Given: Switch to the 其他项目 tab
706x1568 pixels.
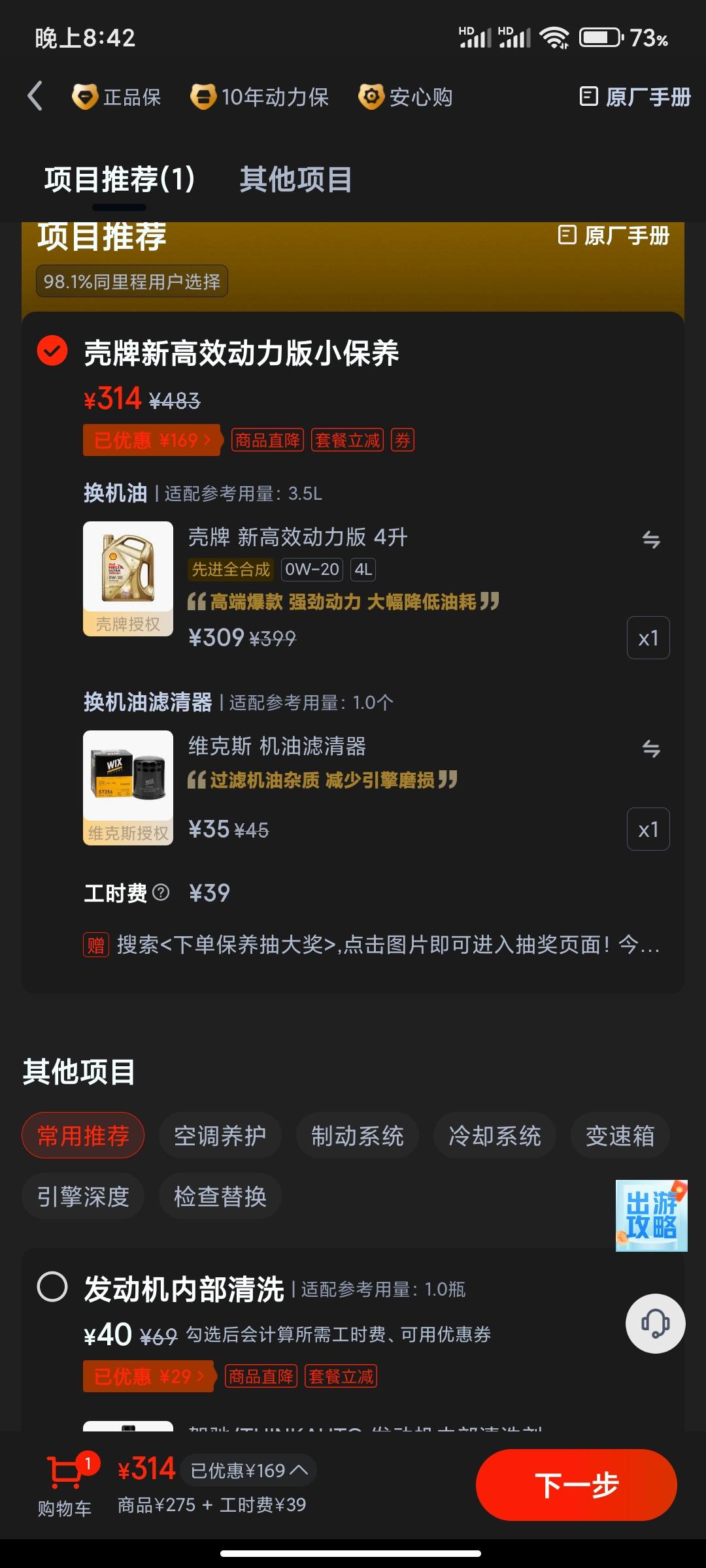Looking at the screenshot, I should click(x=295, y=180).
